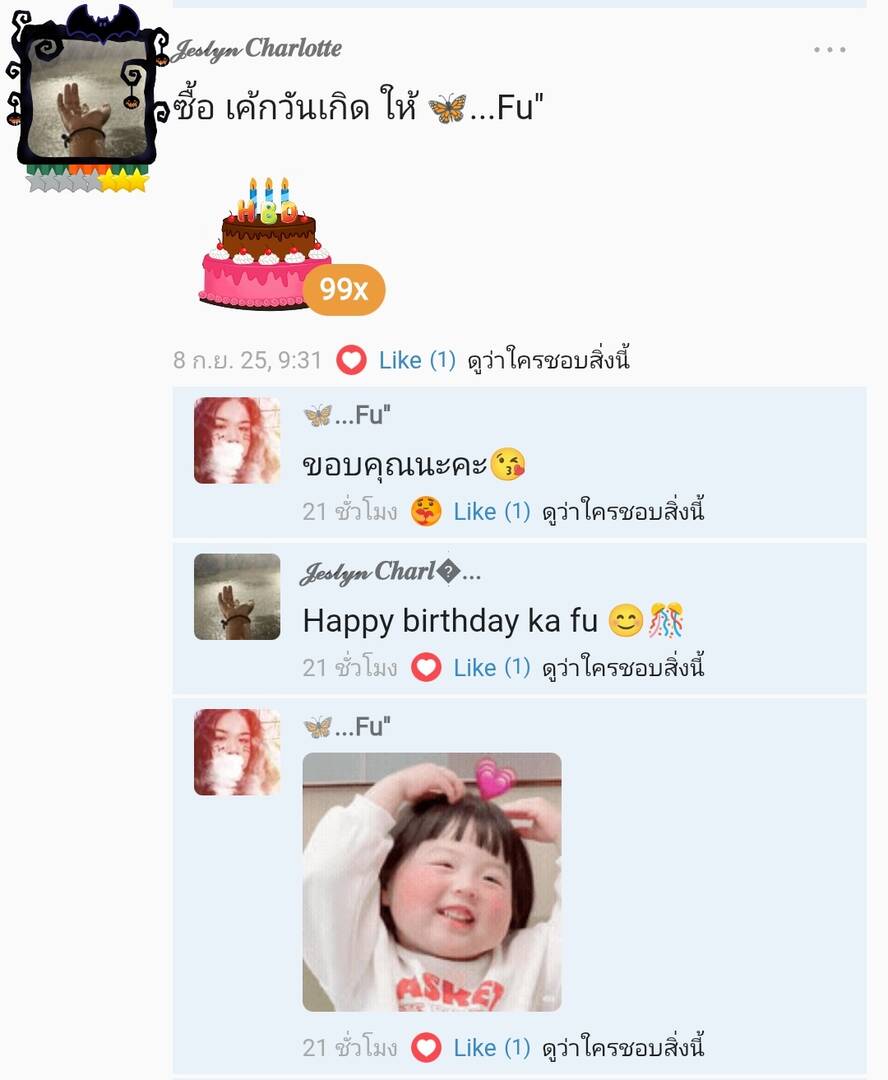Like the Happy birthday ka fu comment

click(x=474, y=668)
